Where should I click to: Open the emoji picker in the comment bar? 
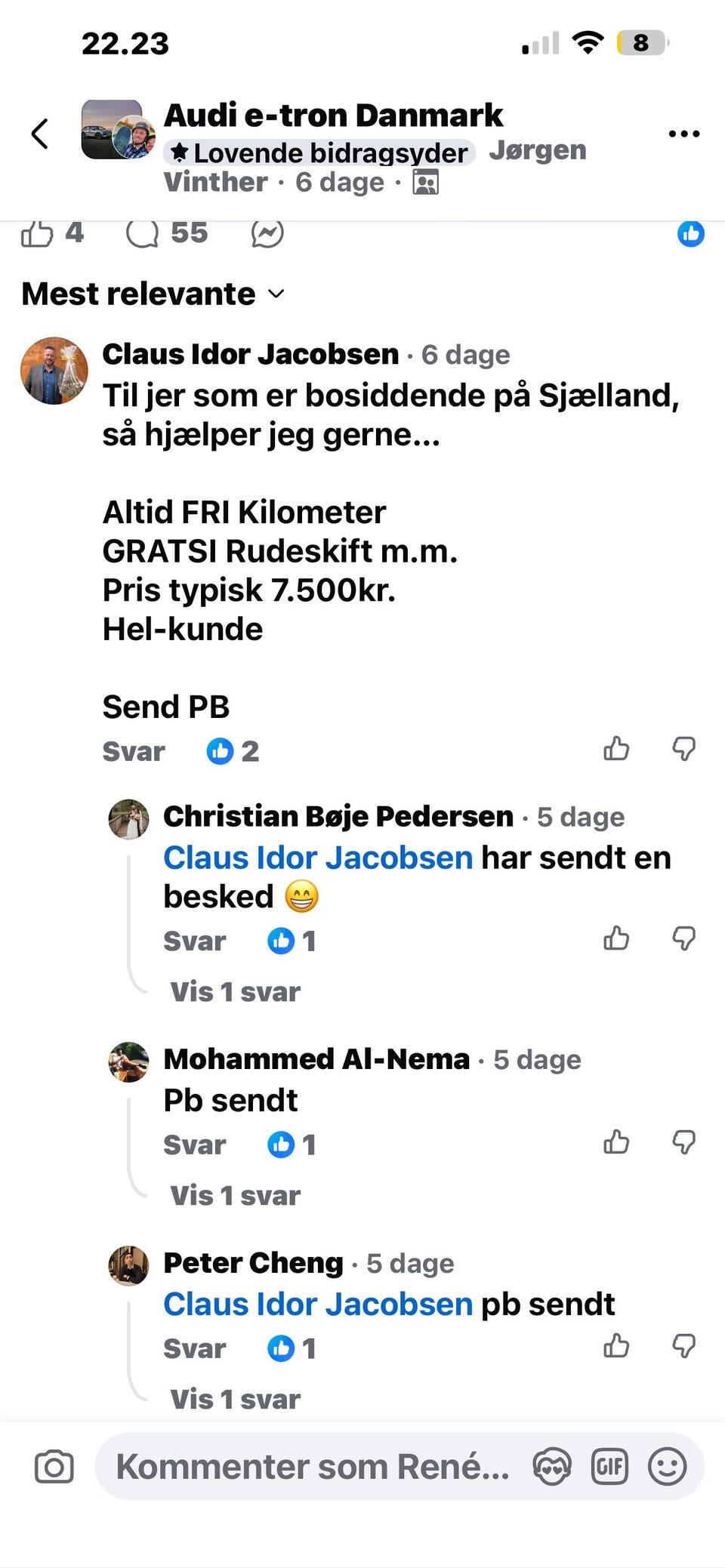[x=668, y=1465]
